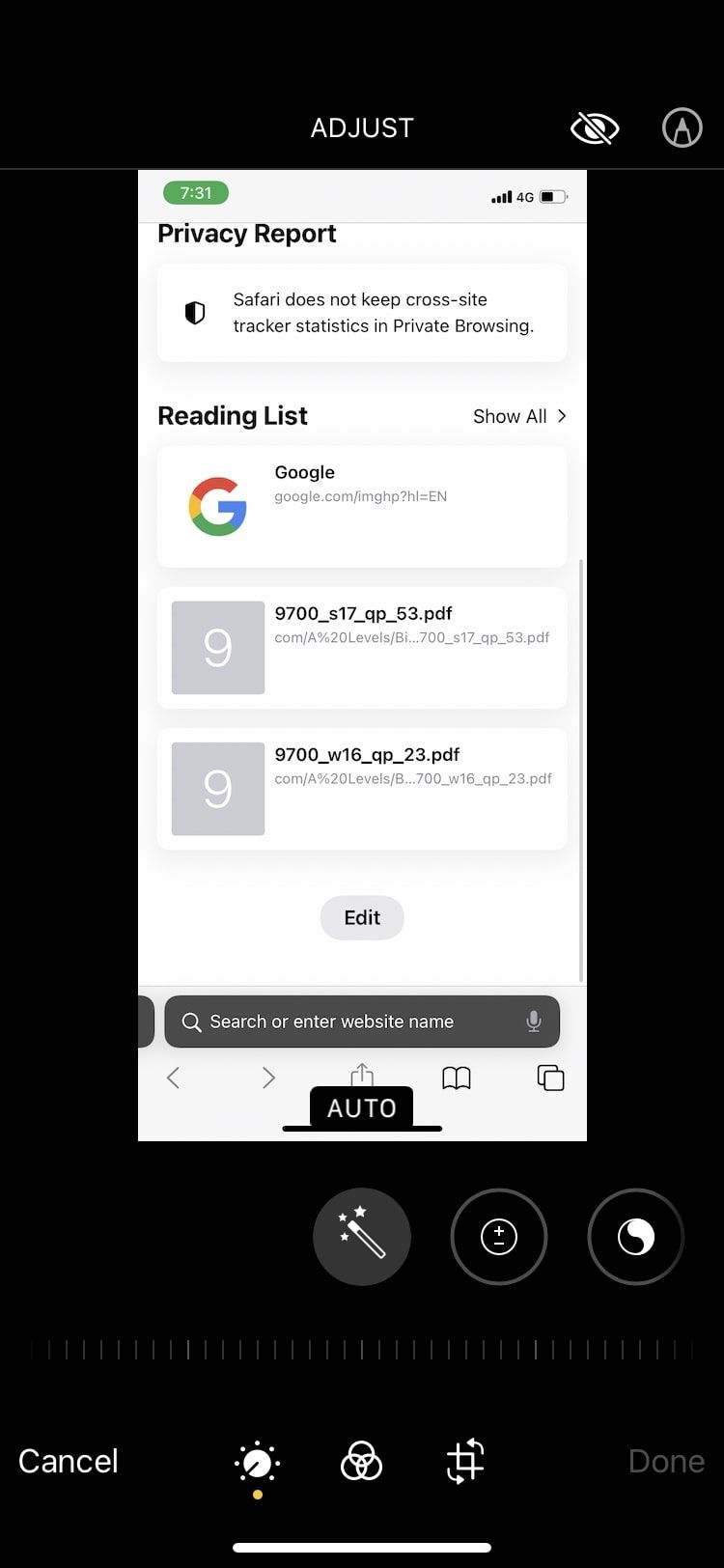The image size is (724, 1568).
Task: Open the Markup pen tool
Action: click(x=682, y=126)
